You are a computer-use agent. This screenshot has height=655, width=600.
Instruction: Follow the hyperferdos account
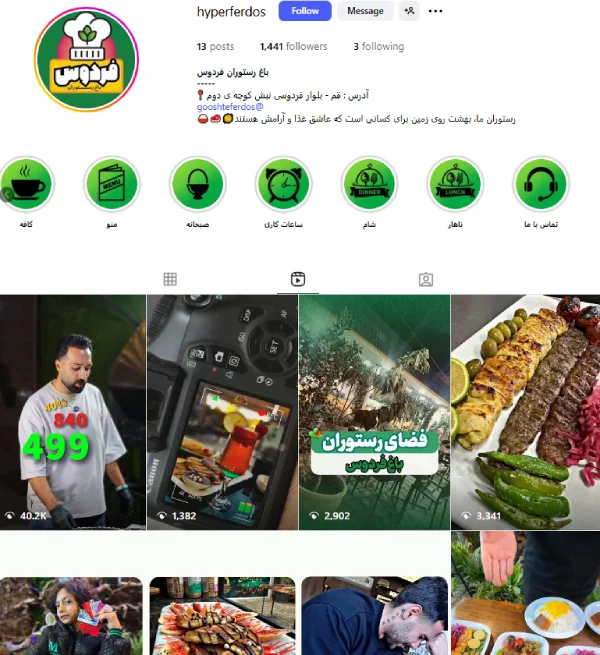tap(304, 11)
